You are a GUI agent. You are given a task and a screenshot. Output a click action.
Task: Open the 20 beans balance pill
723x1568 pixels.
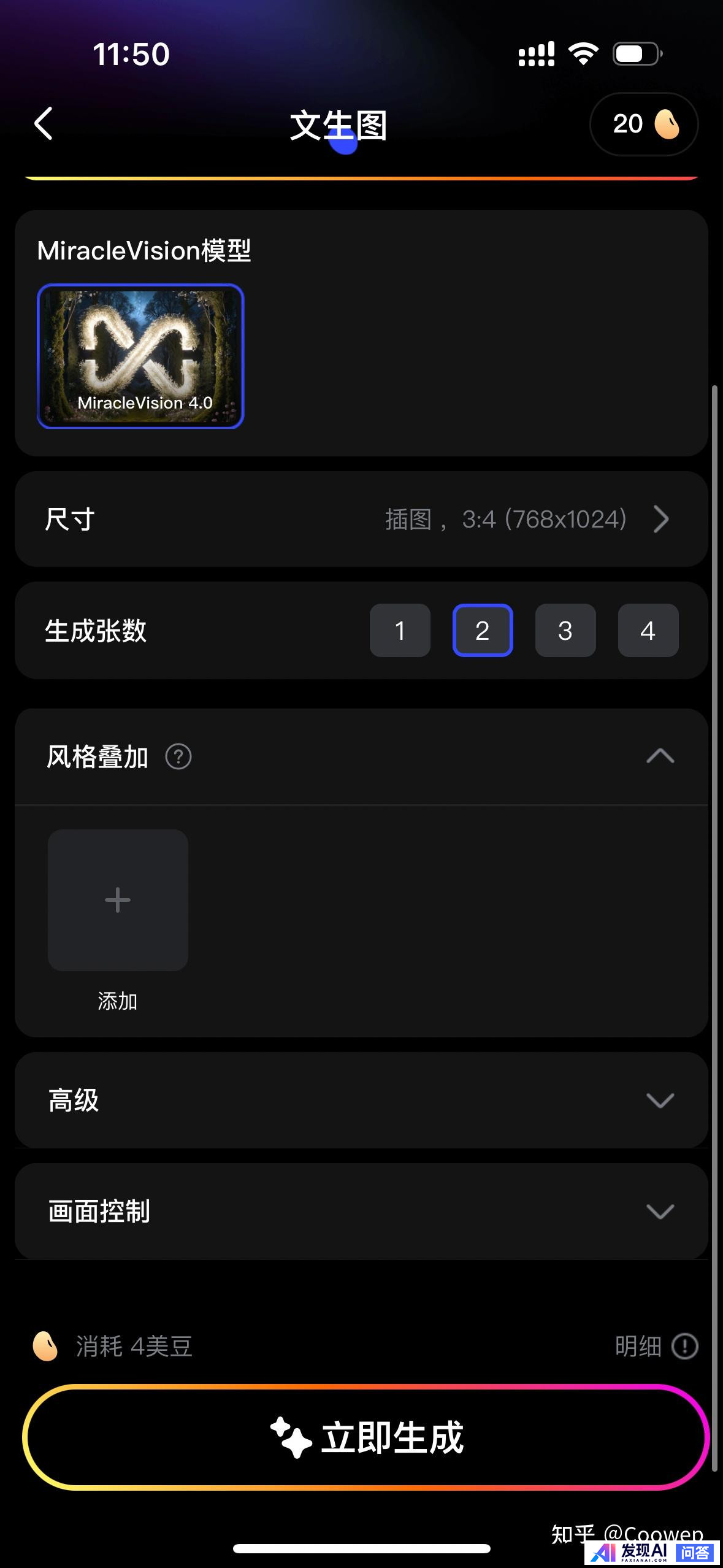pyautogui.click(x=644, y=124)
